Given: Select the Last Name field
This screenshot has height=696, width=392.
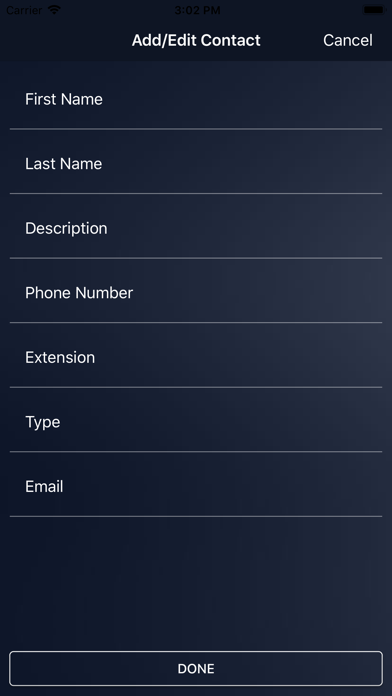Looking at the screenshot, I should (x=196, y=164).
